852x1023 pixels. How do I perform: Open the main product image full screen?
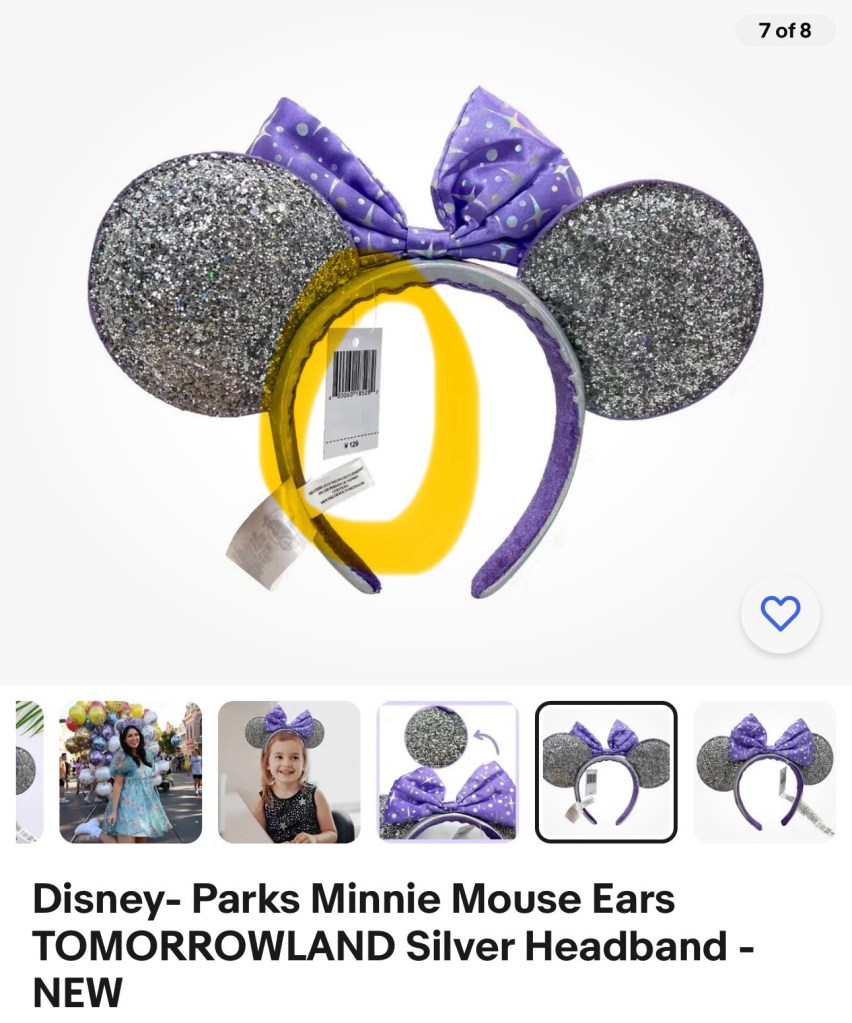click(425, 340)
